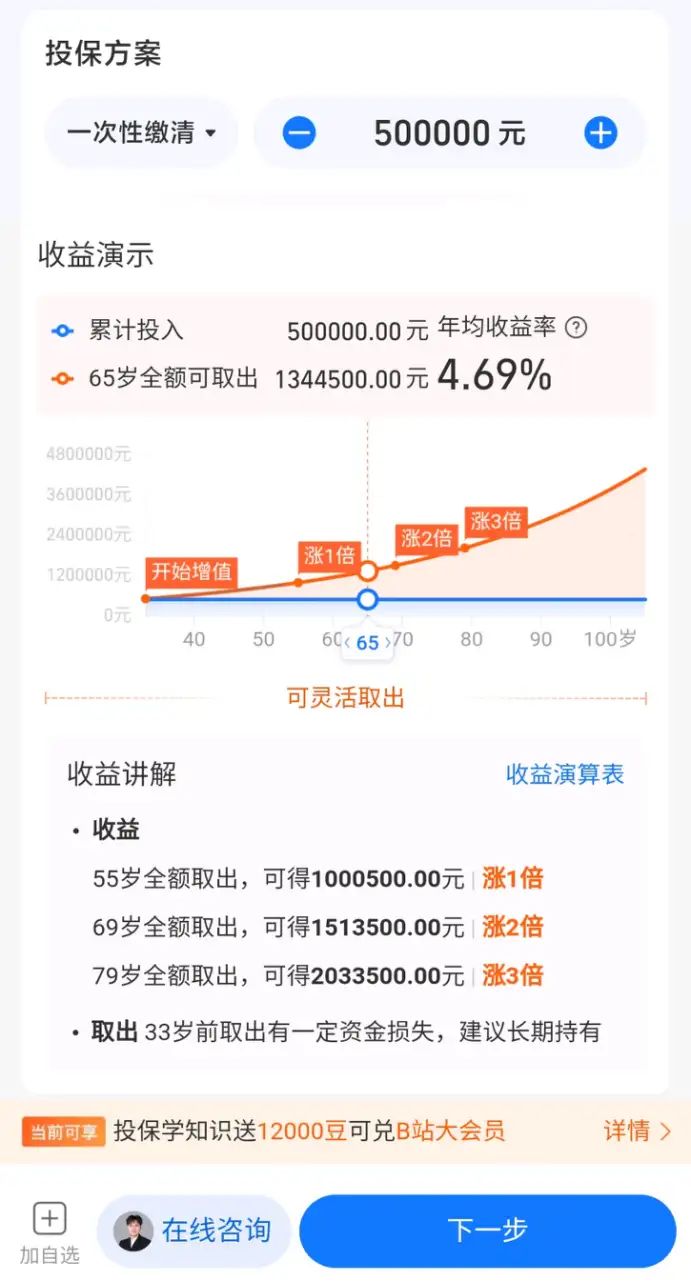
Task: Add product via 加自选
Action: pos(50,1232)
